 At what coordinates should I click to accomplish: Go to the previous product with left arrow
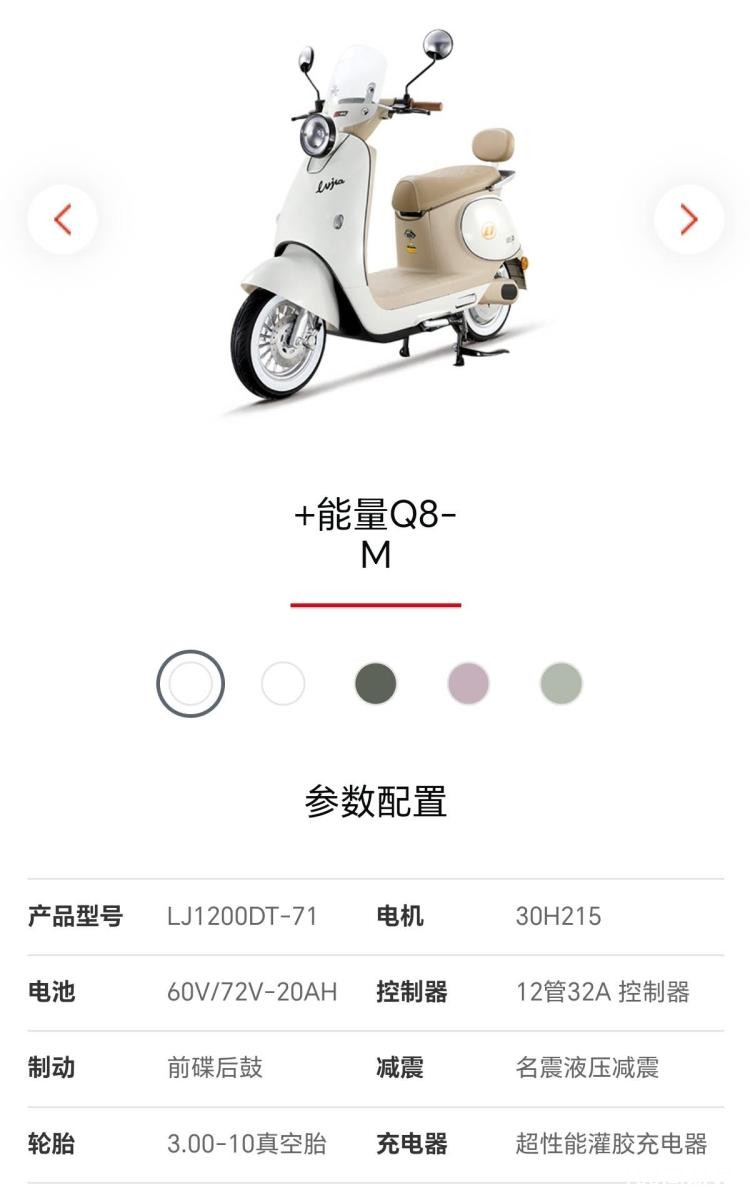tap(63, 219)
